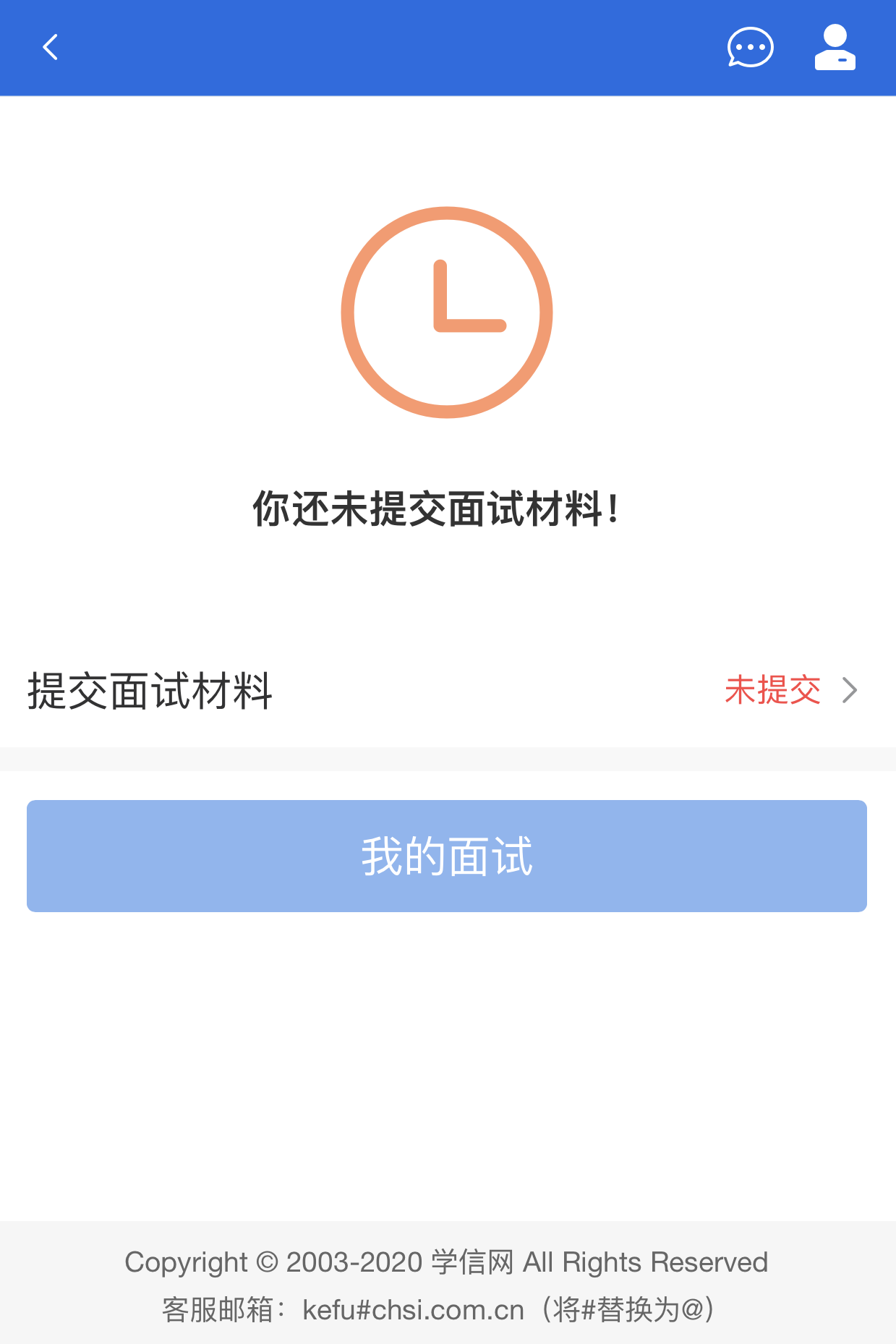Click the clock face above the warning text
Screen dimensions: 896x1344
pyautogui.click(x=448, y=312)
